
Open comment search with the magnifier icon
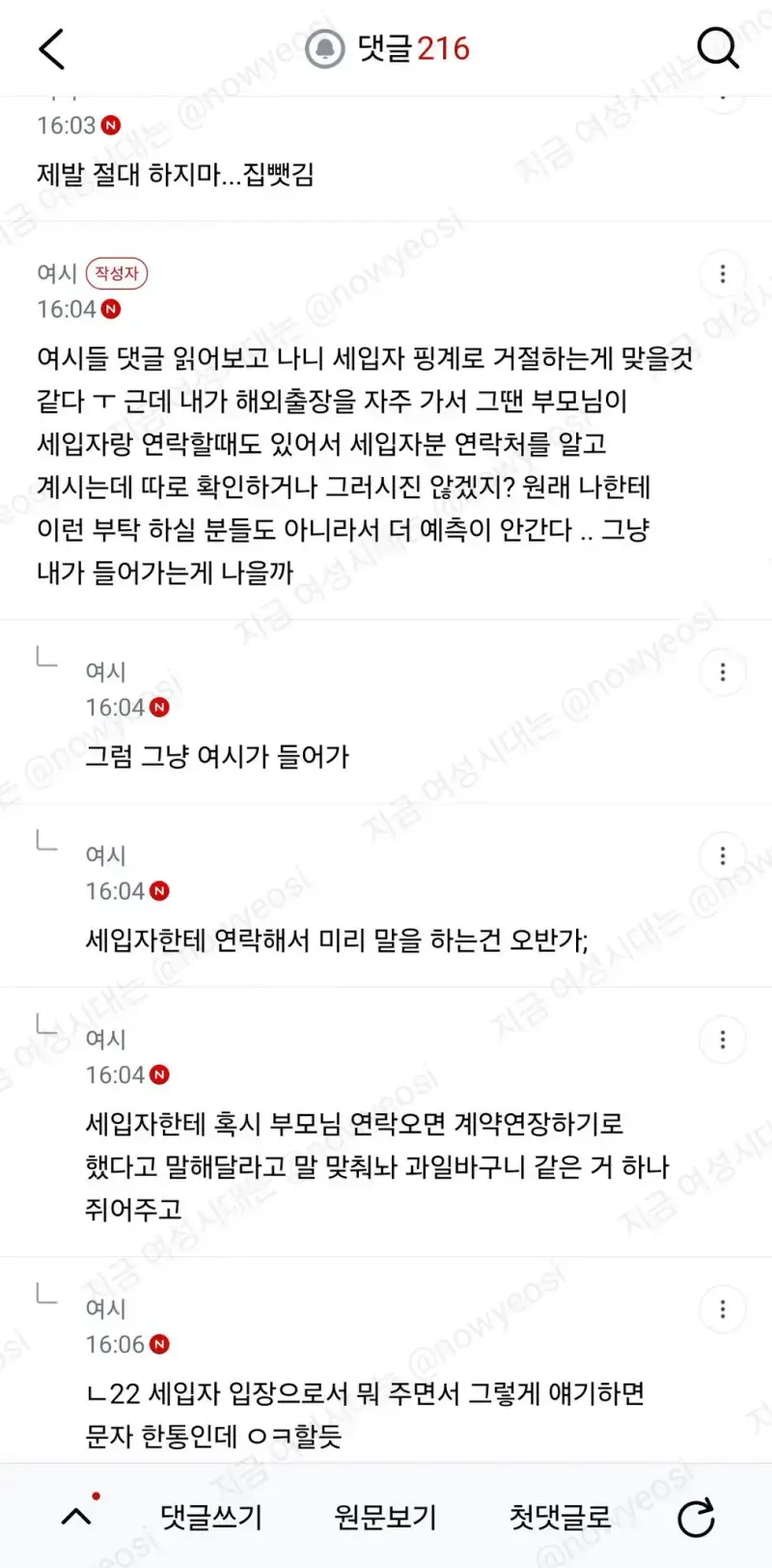click(718, 47)
